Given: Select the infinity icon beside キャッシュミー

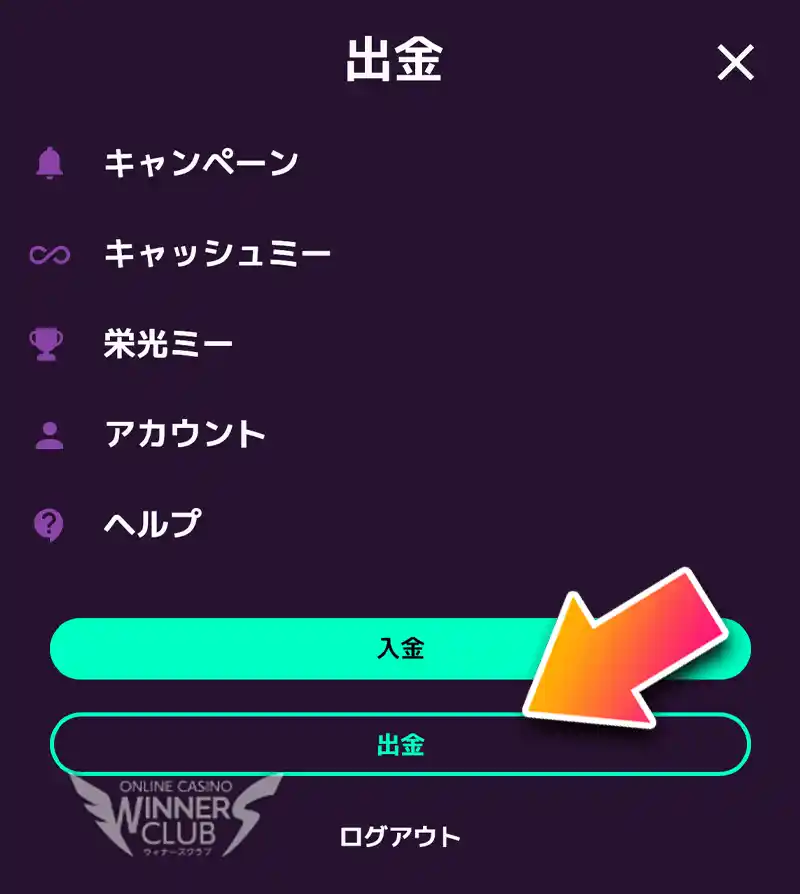Looking at the screenshot, I should (x=48, y=251).
